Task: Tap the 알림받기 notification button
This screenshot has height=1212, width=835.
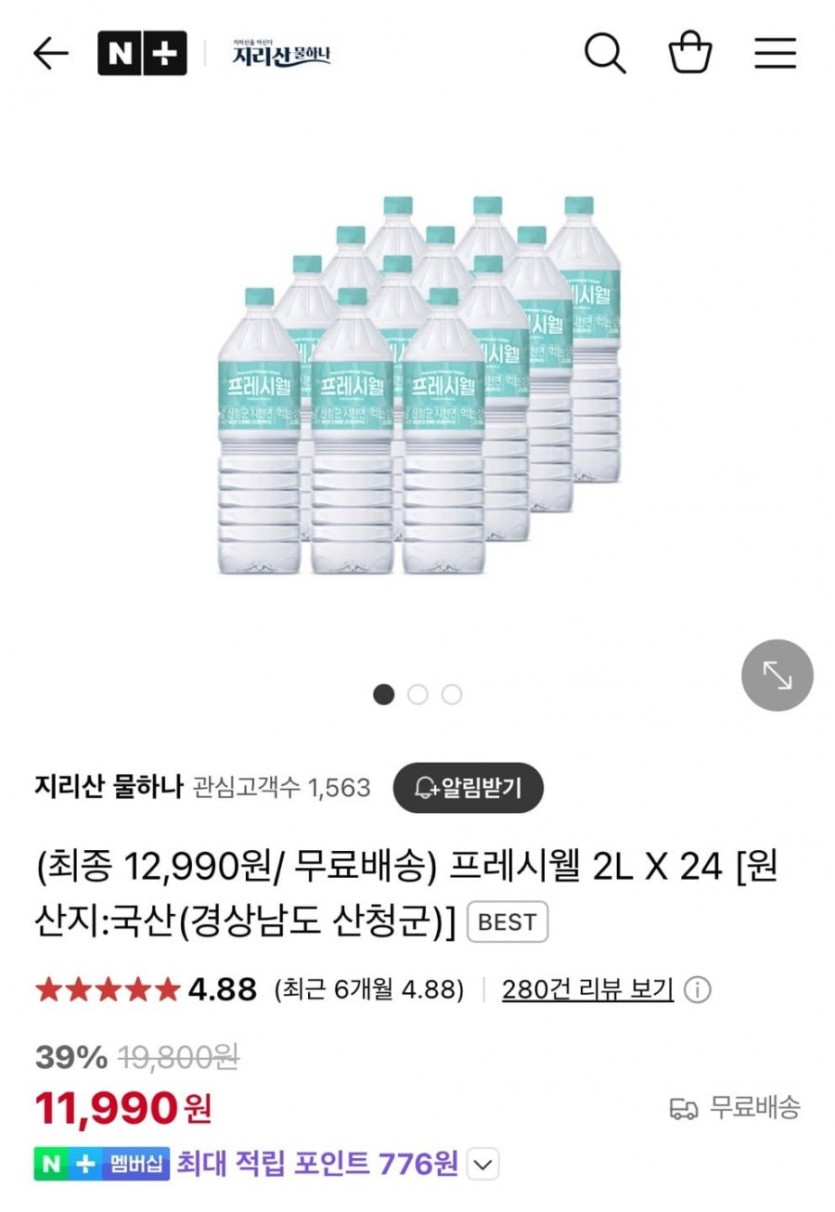Action: (x=467, y=787)
